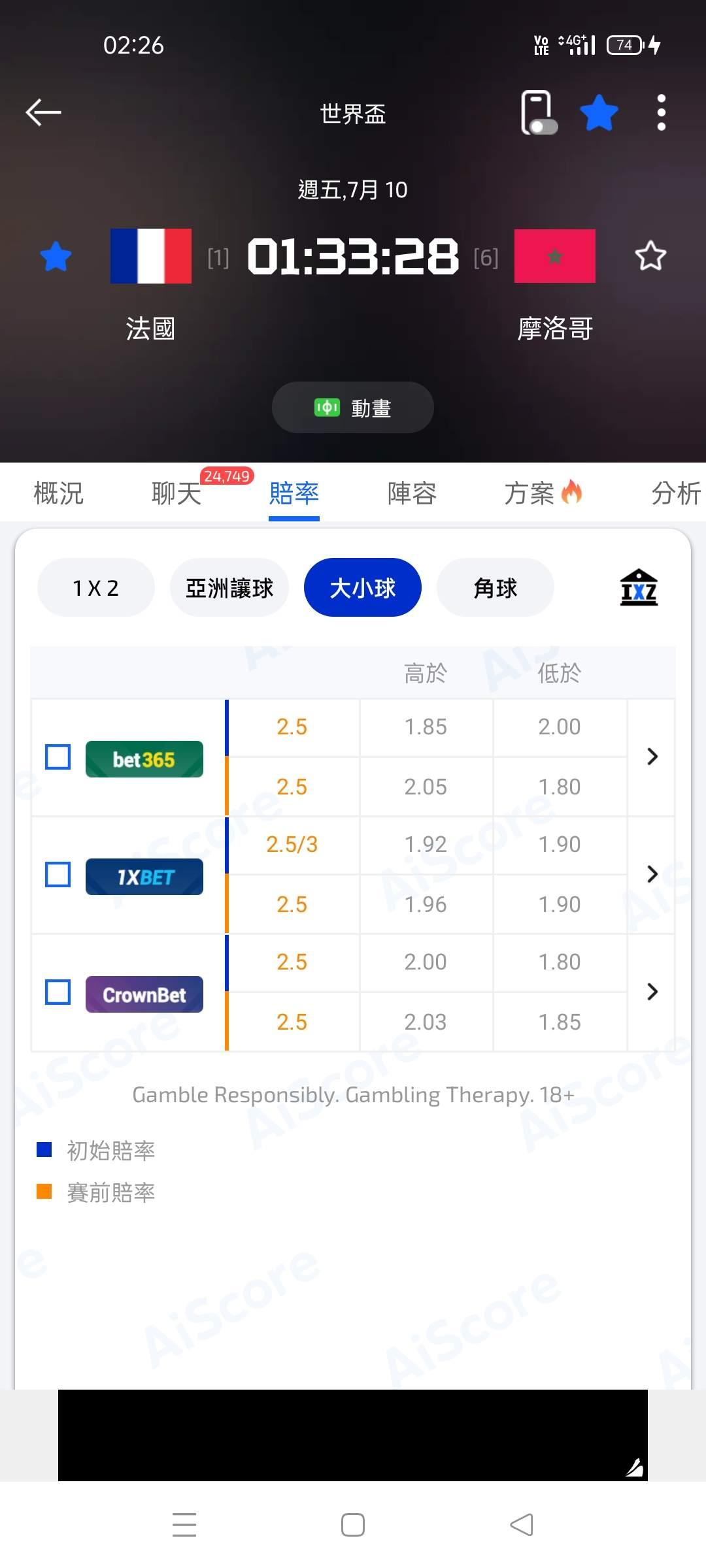
Task: Select the 亞洲讓球 odds chip
Action: click(229, 588)
